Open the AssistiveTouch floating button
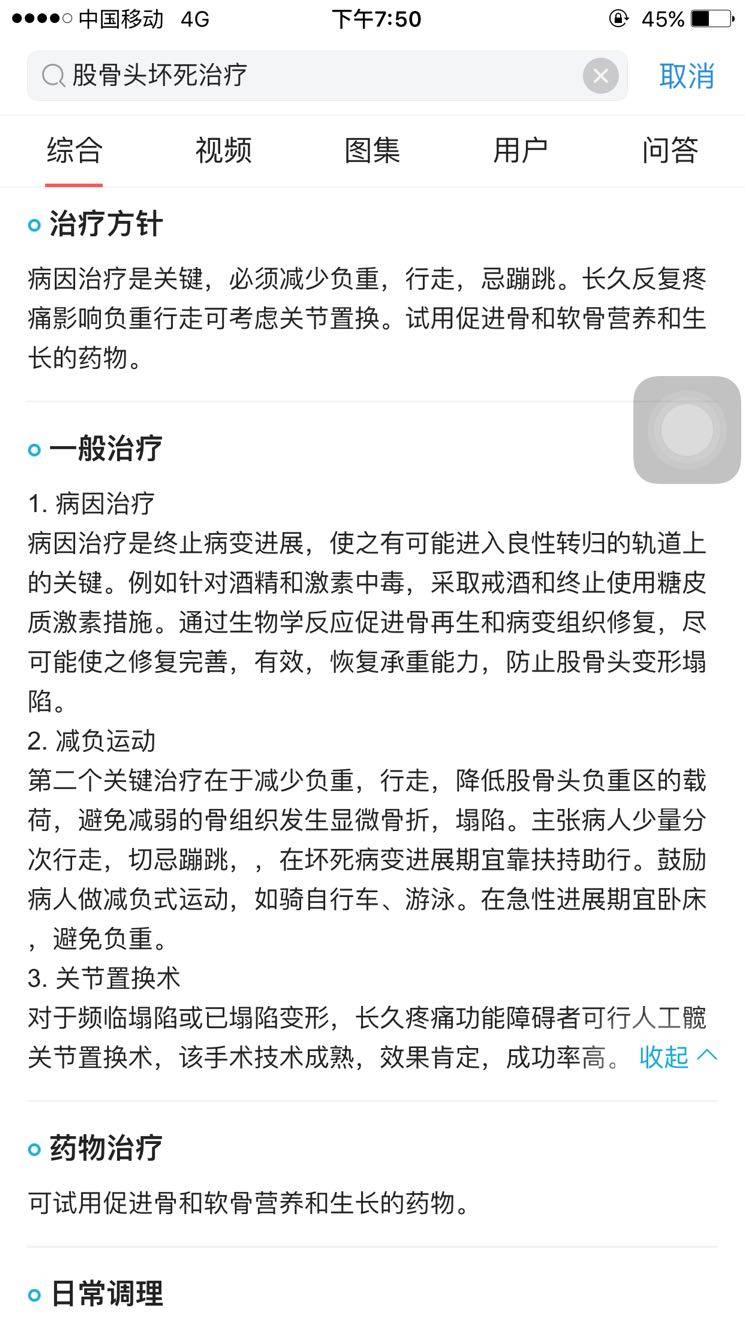Screen dimensions: 745x1324 coord(687,430)
